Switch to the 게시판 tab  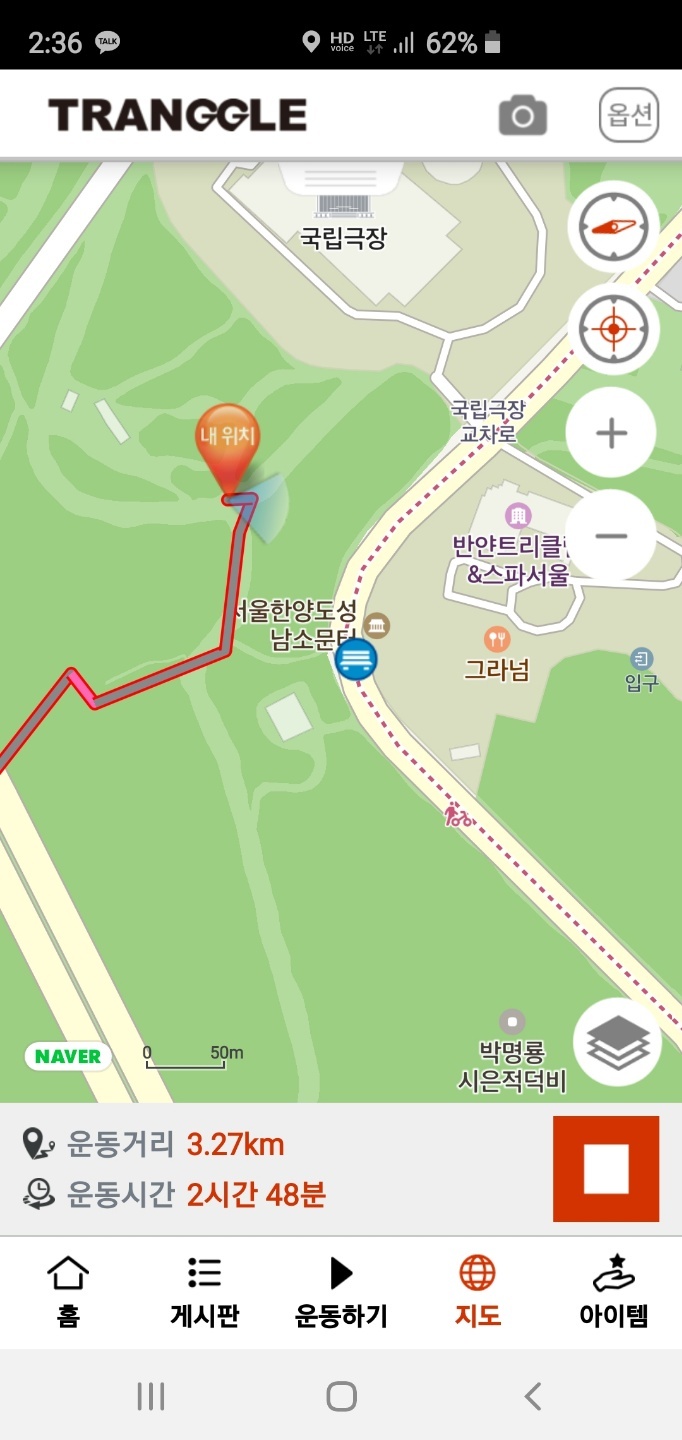[204, 1292]
